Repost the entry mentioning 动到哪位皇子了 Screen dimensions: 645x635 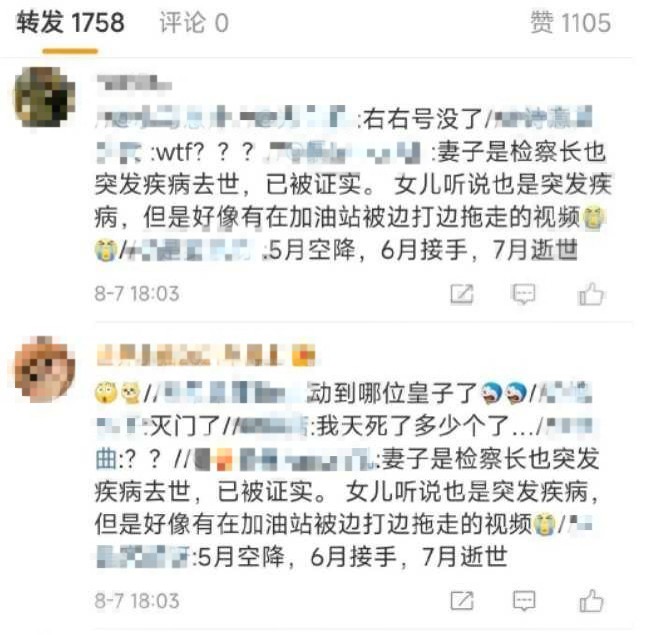(x=461, y=600)
